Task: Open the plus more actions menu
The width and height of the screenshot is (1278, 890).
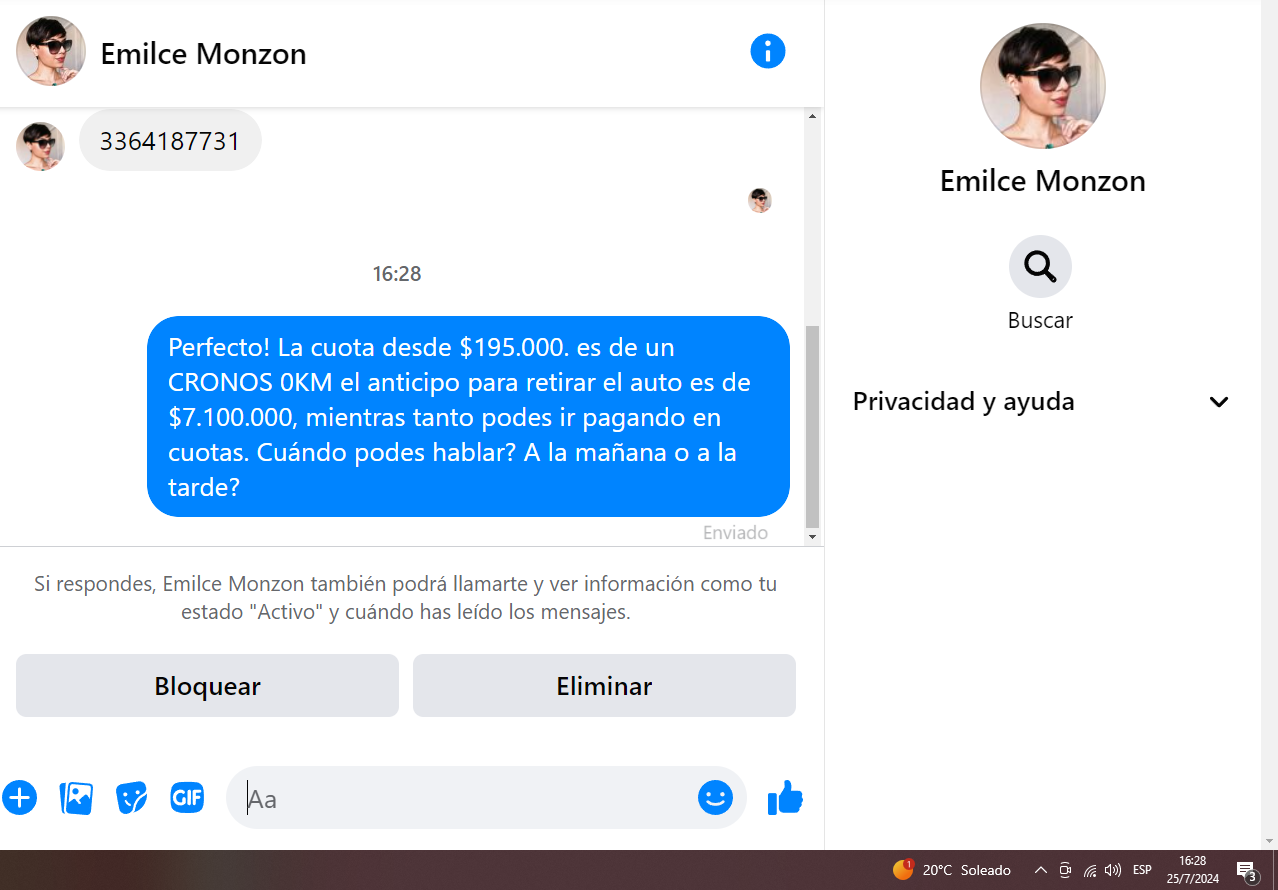Action: pyautogui.click(x=20, y=798)
